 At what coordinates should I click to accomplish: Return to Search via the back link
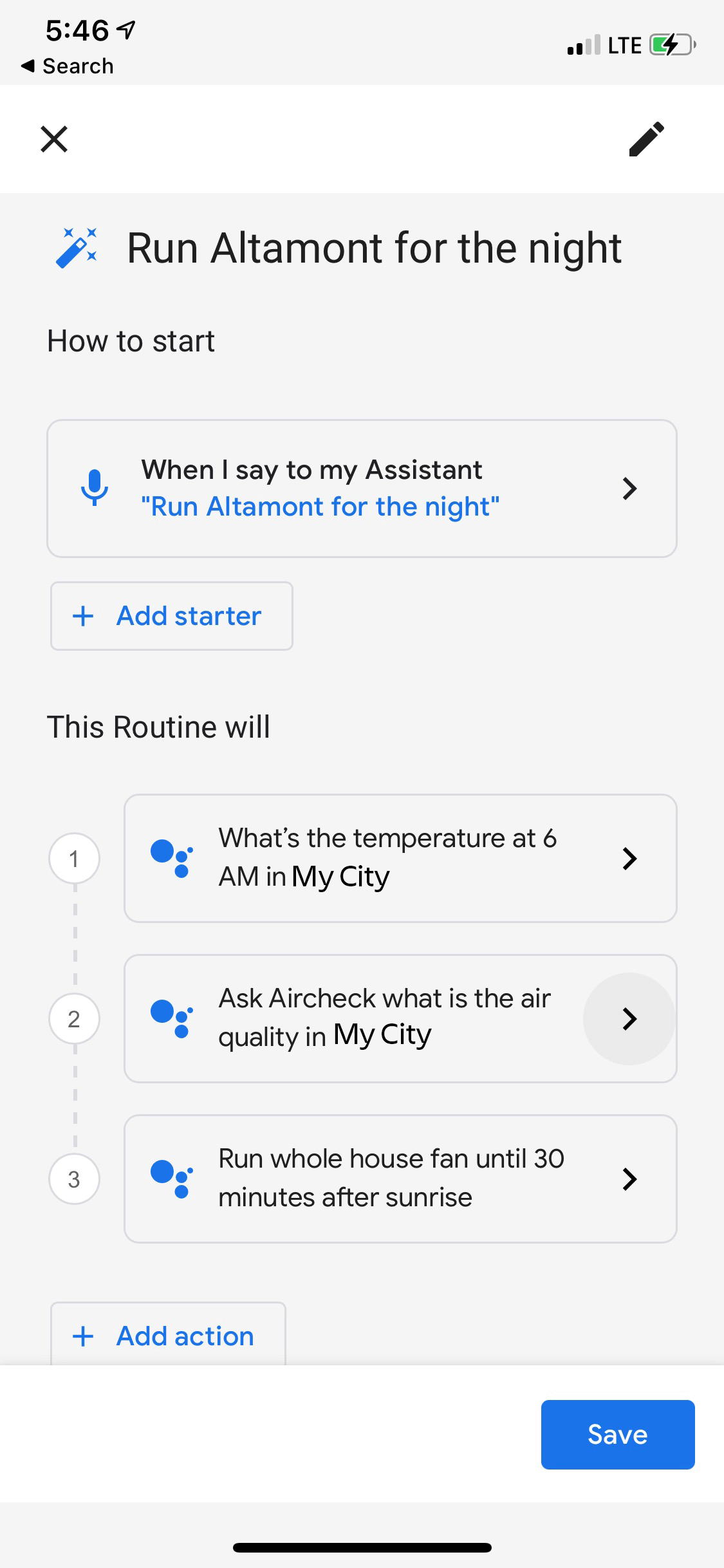(x=68, y=66)
